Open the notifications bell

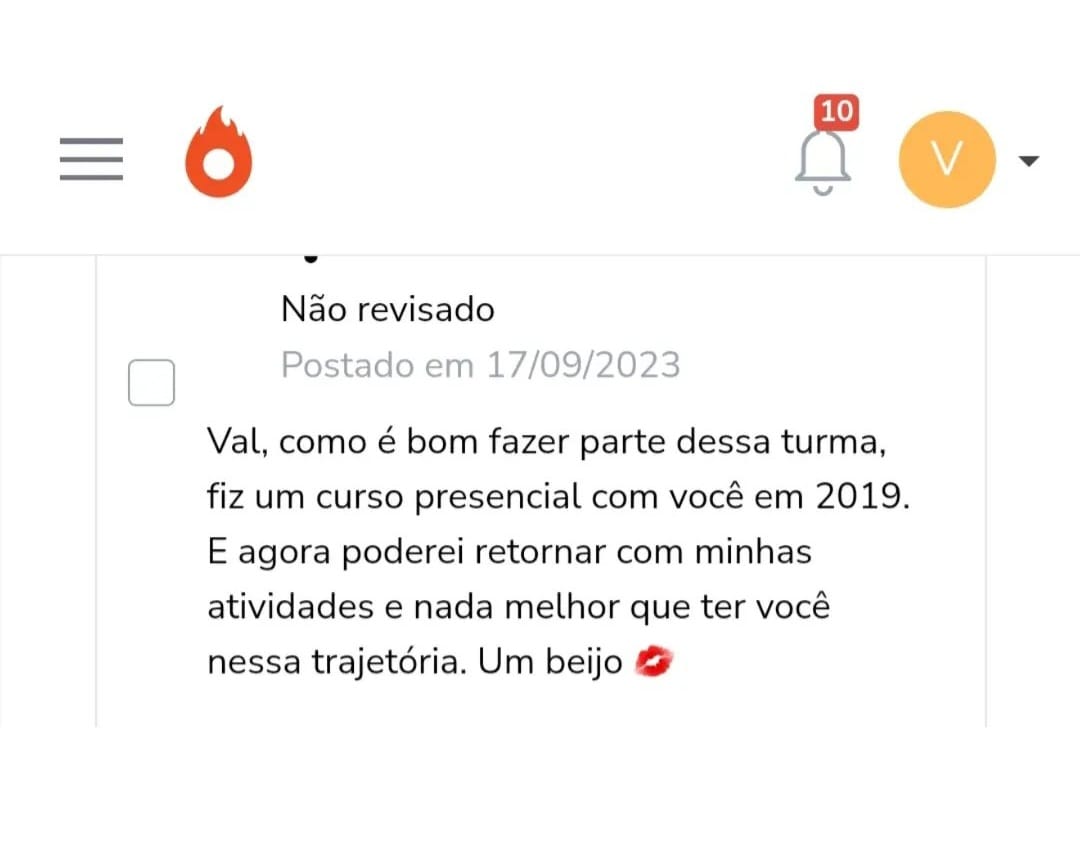coord(823,162)
